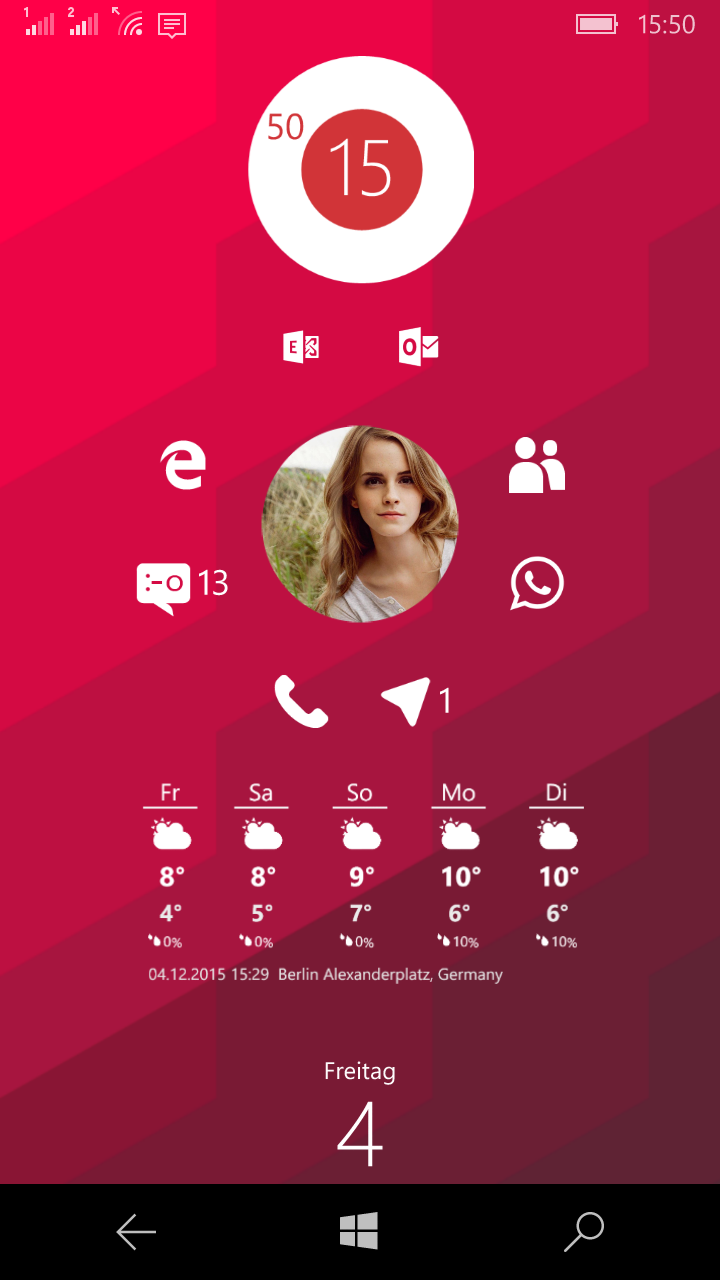Open the Outlook mail tile
Screen dimensions: 720x1280
click(x=418, y=347)
